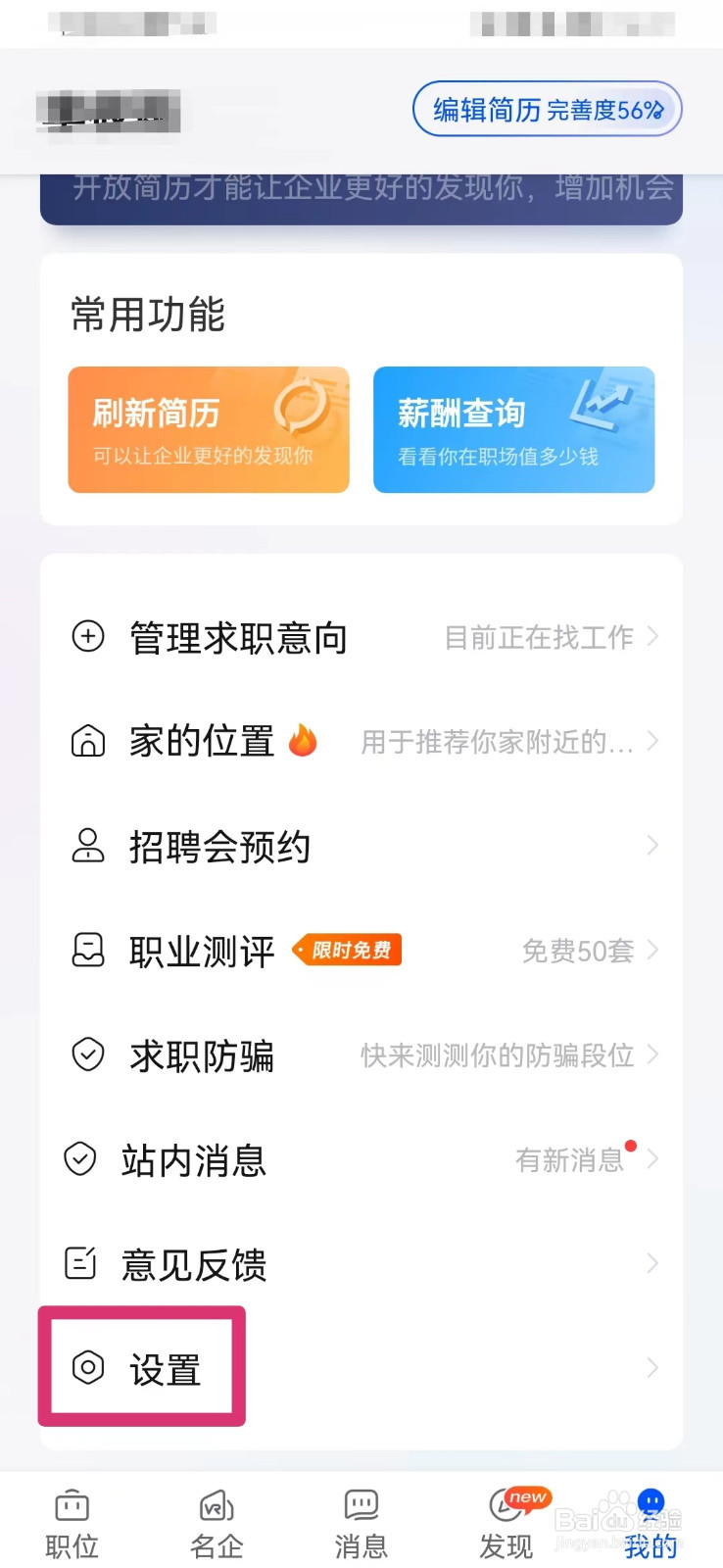
Task: Open the 薪酬查询 salary lookup card
Action: pyautogui.click(x=513, y=429)
